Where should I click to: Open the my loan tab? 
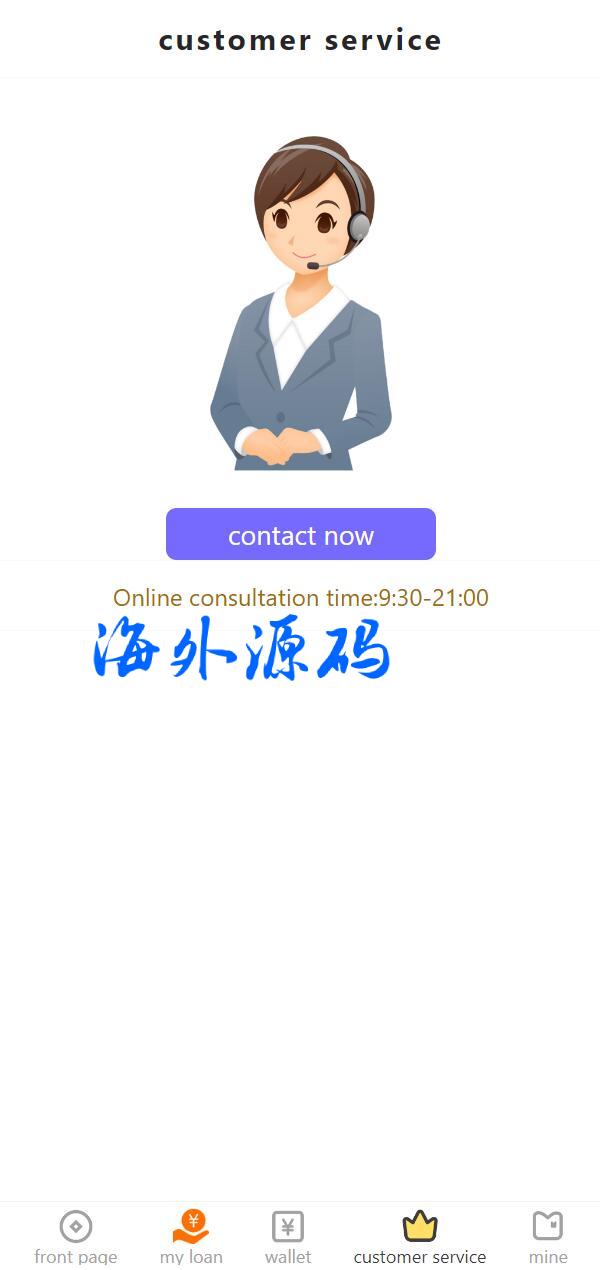point(191,1236)
